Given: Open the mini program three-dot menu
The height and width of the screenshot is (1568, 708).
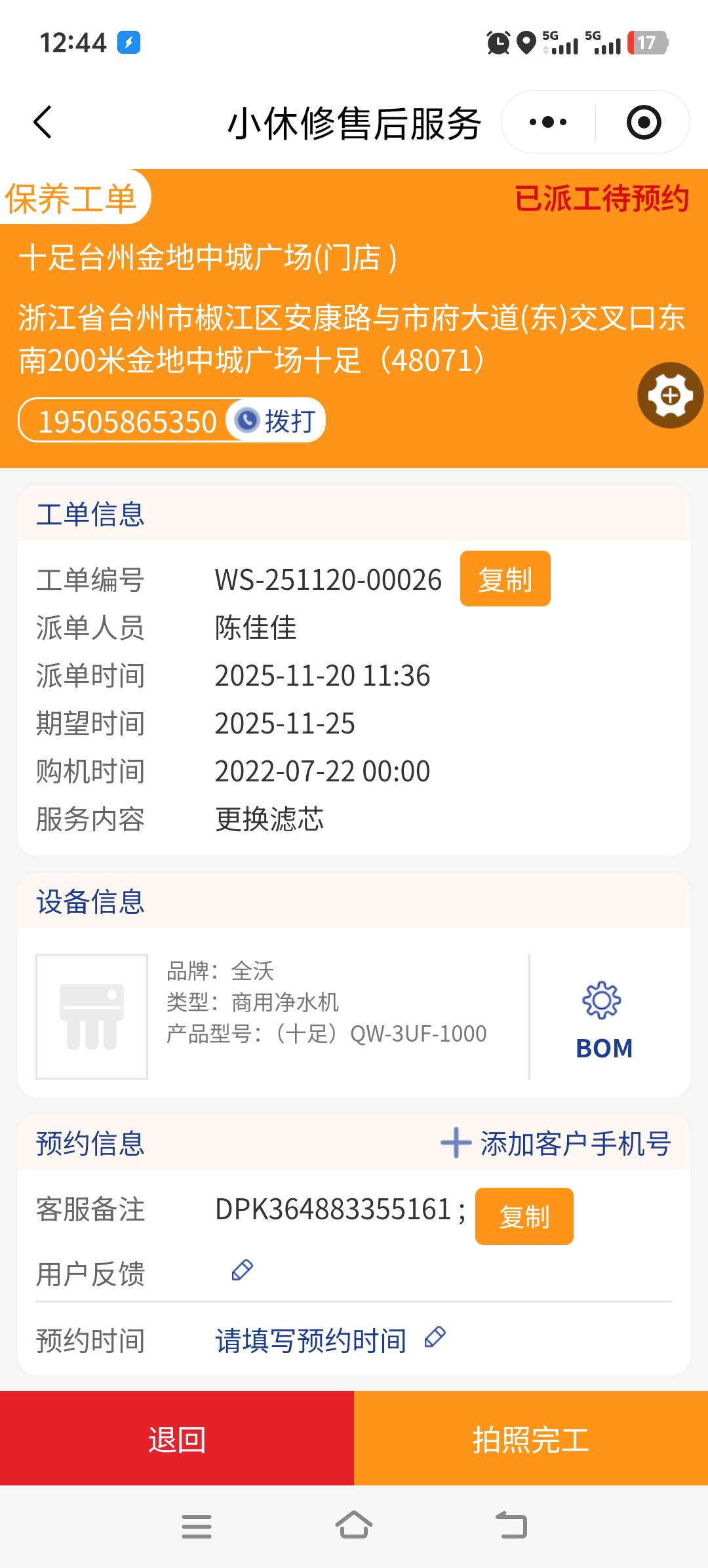Looking at the screenshot, I should pyautogui.click(x=548, y=123).
